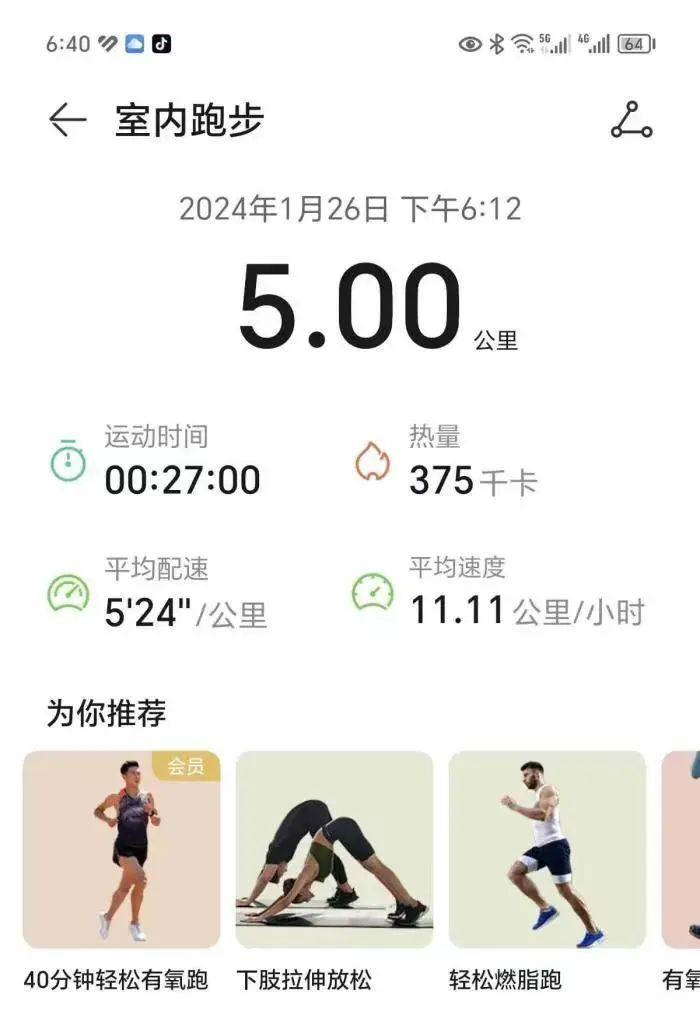Go back from the indoor running page
700x1035 pixels.
tap(67, 121)
